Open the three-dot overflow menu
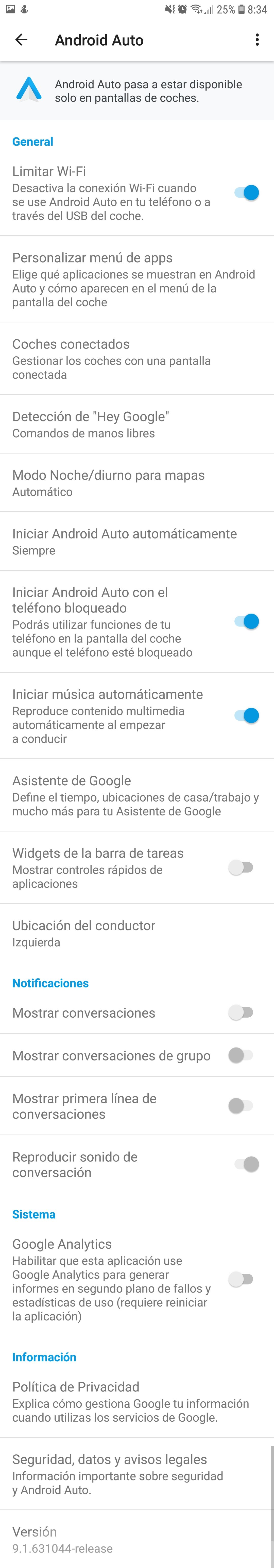Image resolution: width=274 pixels, height=1568 pixels. coord(257,40)
